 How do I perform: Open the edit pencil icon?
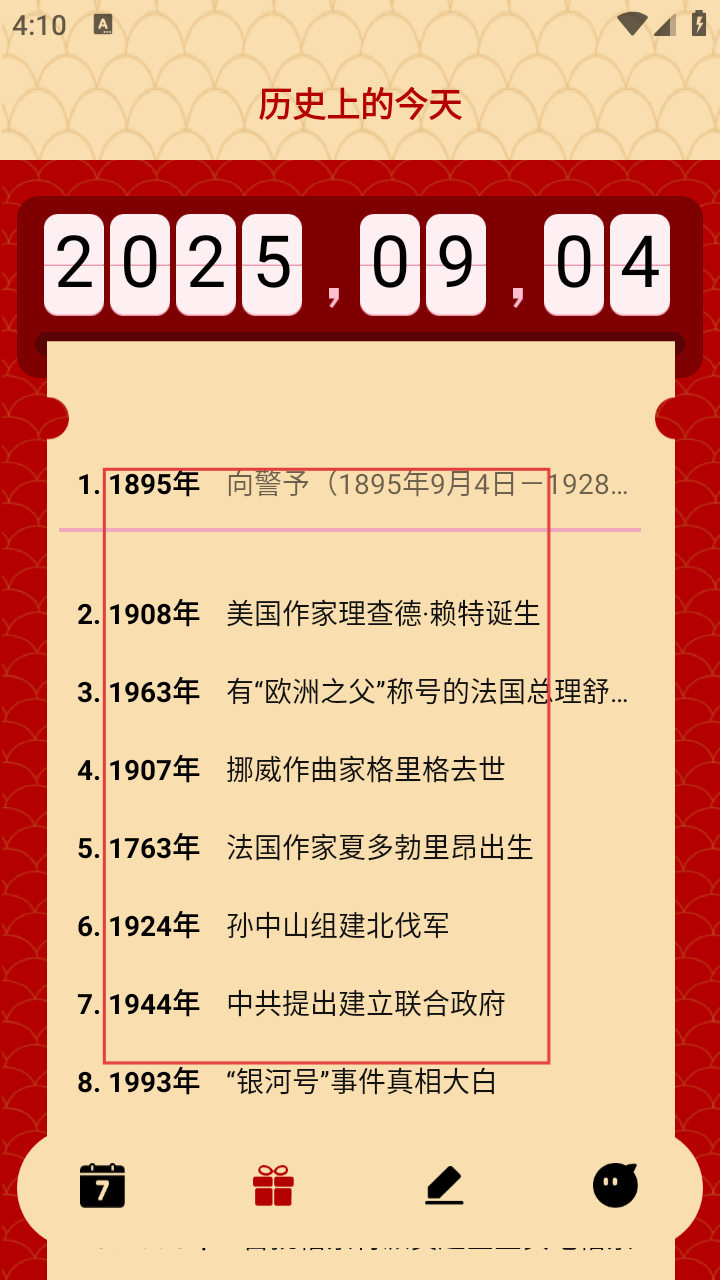[x=444, y=1186]
